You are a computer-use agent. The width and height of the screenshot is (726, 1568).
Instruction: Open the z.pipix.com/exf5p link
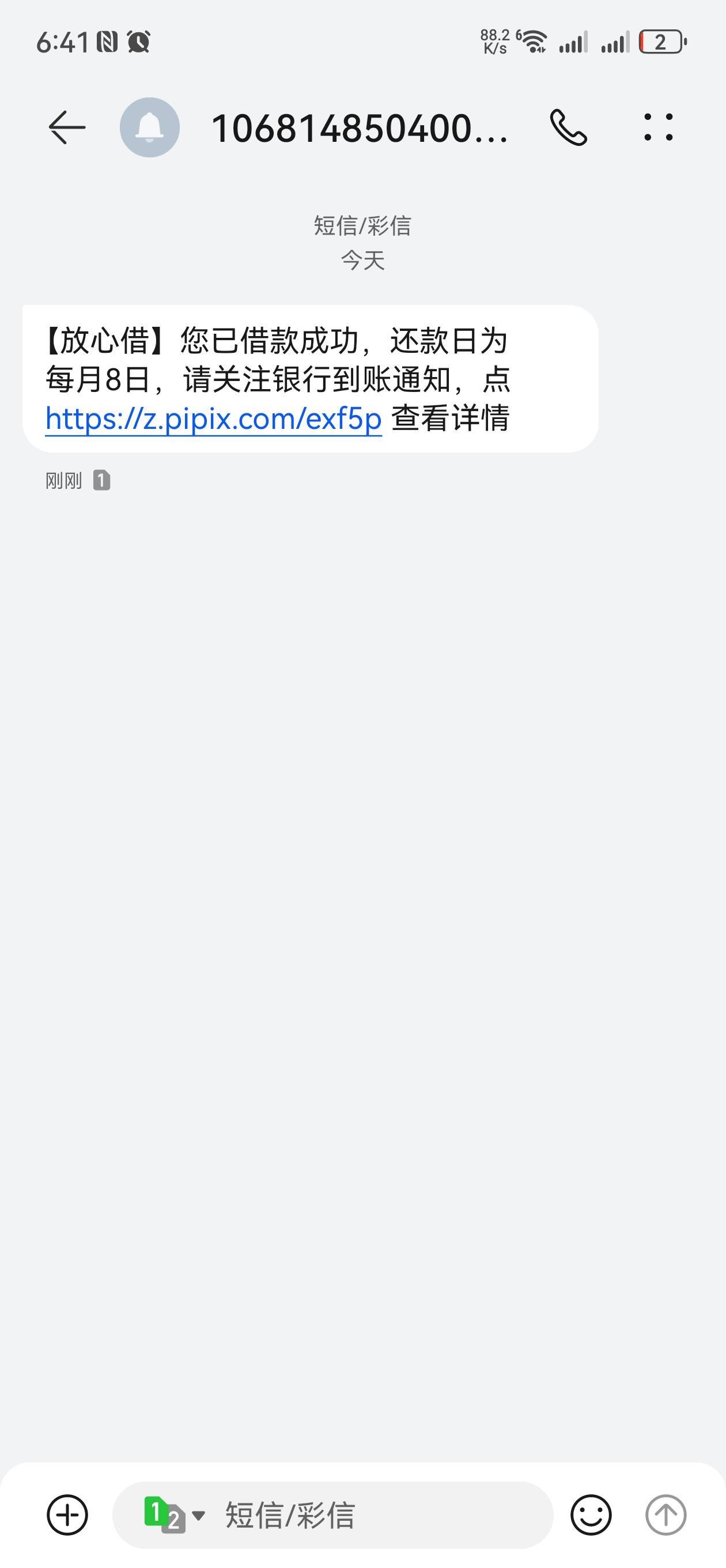(x=214, y=419)
